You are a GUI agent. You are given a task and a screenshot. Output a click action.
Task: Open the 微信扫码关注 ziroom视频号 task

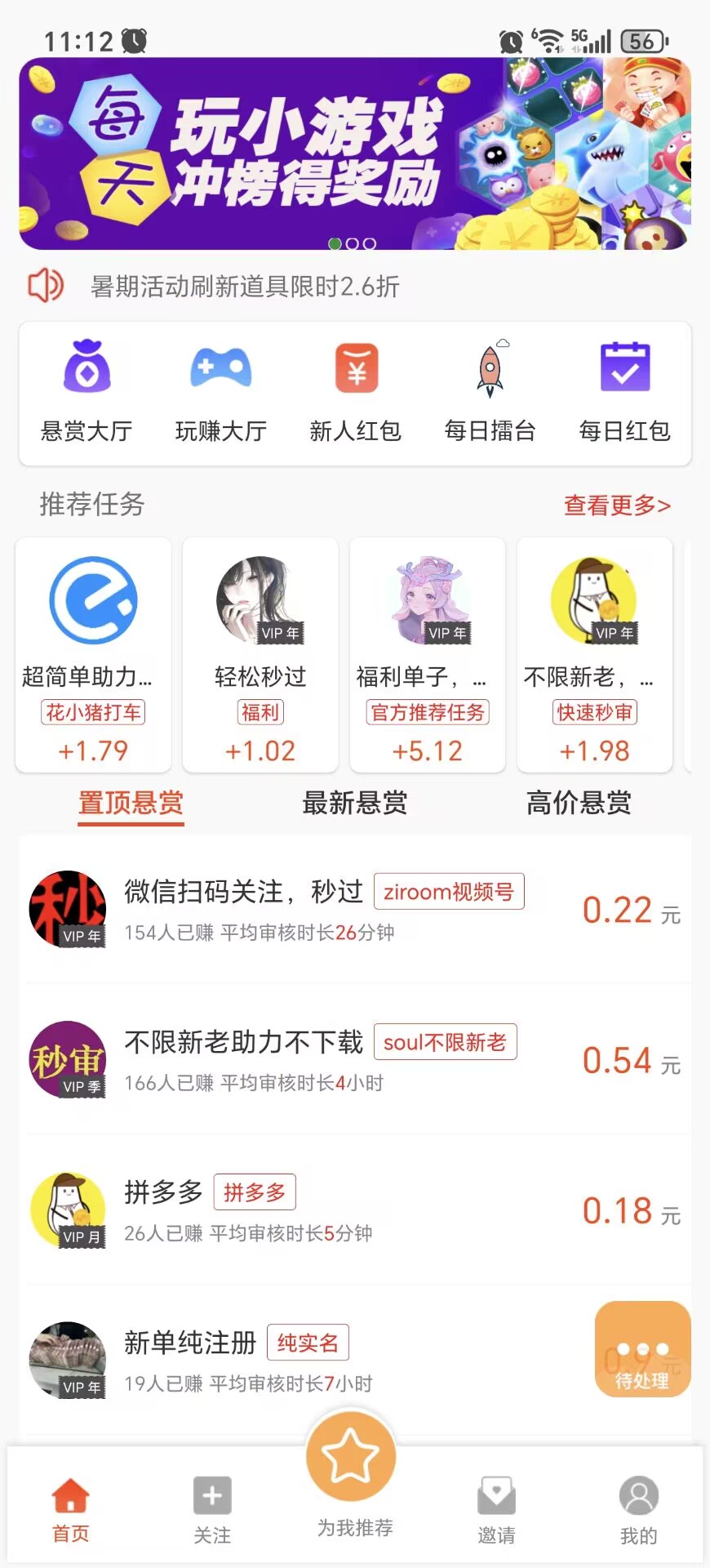click(x=326, y=909)
